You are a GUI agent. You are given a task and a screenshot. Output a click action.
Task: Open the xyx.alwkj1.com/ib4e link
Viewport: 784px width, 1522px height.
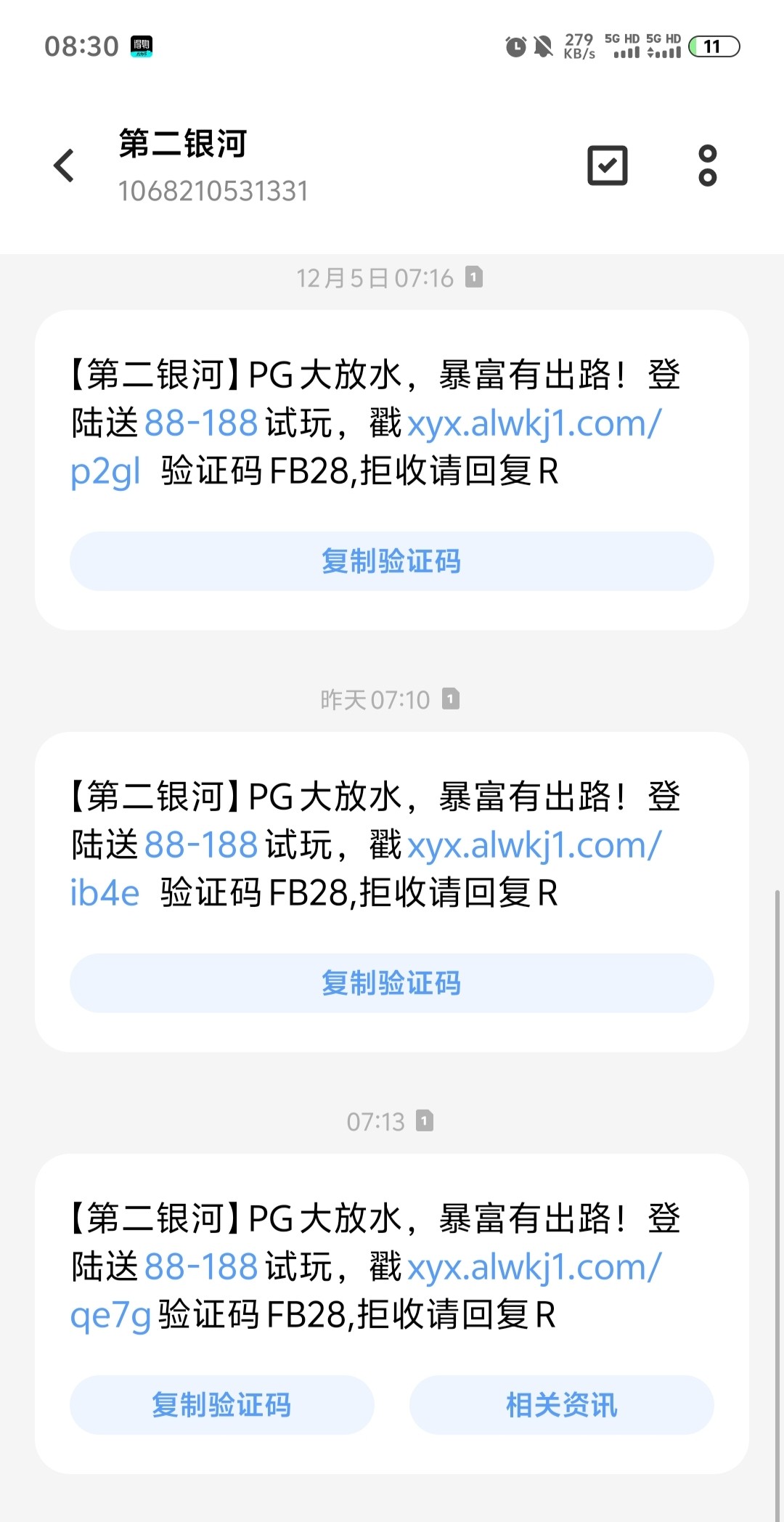[534, 846]
